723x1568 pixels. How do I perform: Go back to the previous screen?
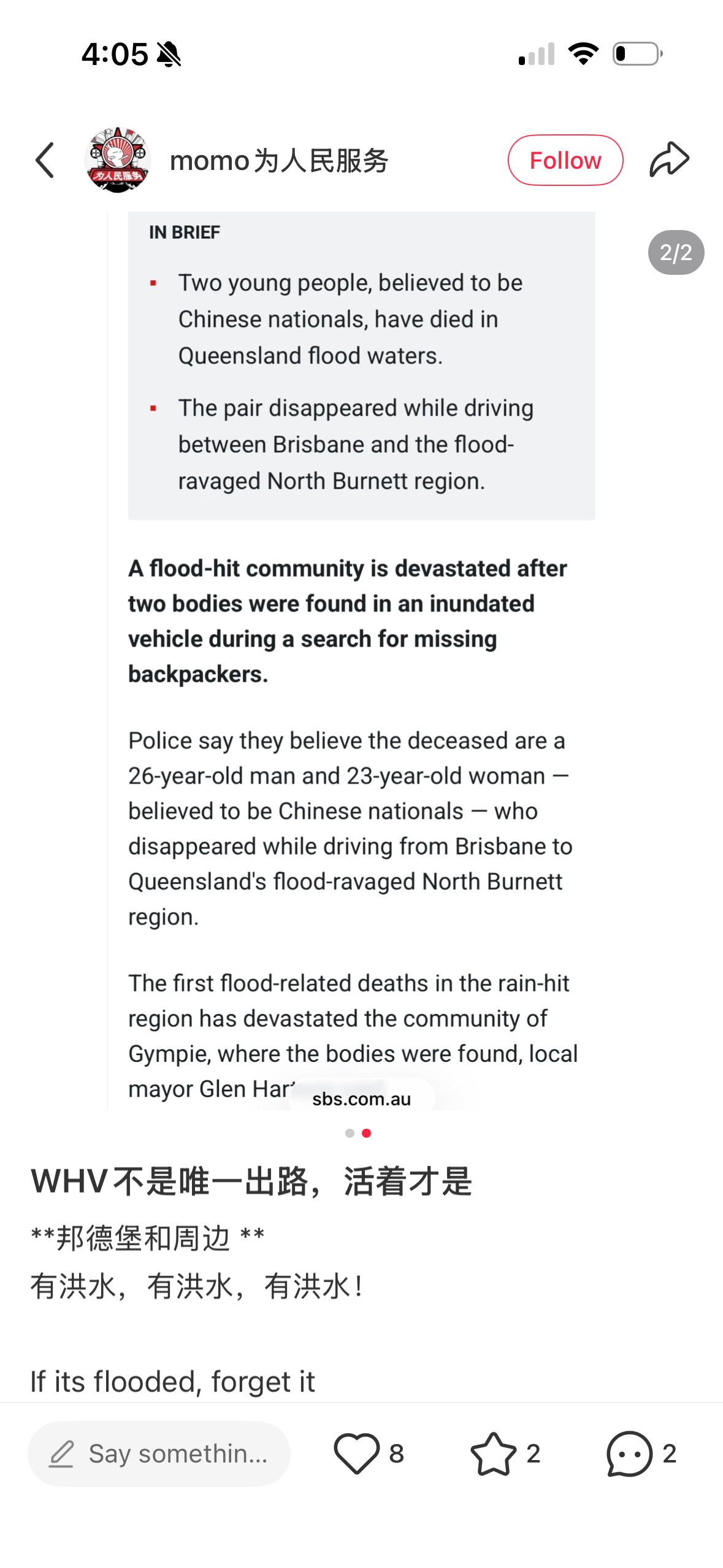pos(45,160)
